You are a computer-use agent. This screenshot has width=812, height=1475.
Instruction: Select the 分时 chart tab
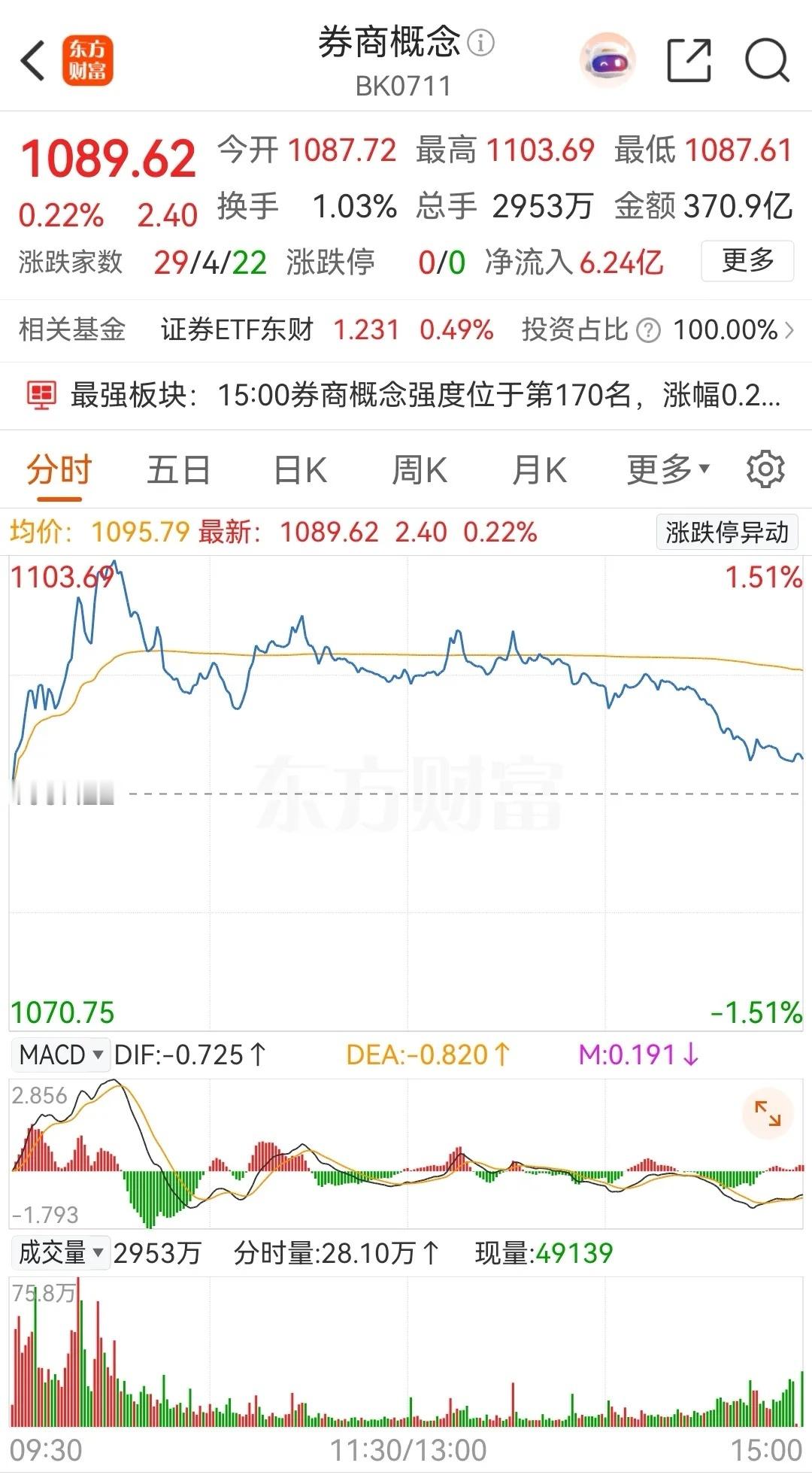[59, 472]
